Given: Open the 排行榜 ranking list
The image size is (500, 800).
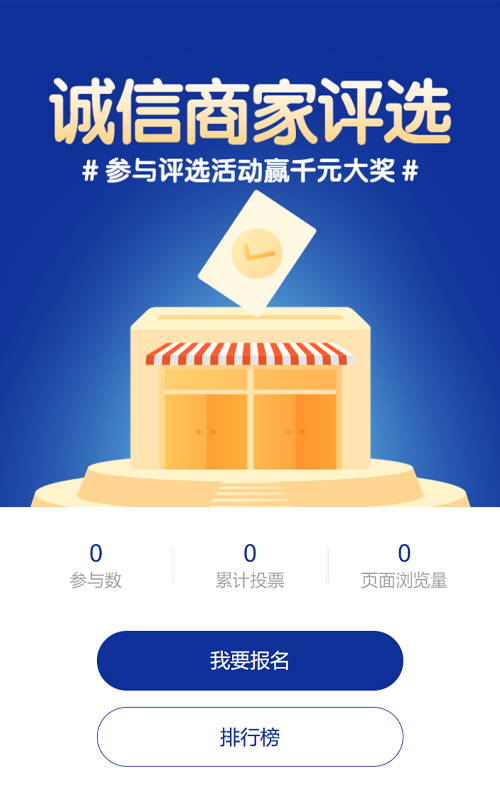Looking at the screenshot, I should point(250,737).
